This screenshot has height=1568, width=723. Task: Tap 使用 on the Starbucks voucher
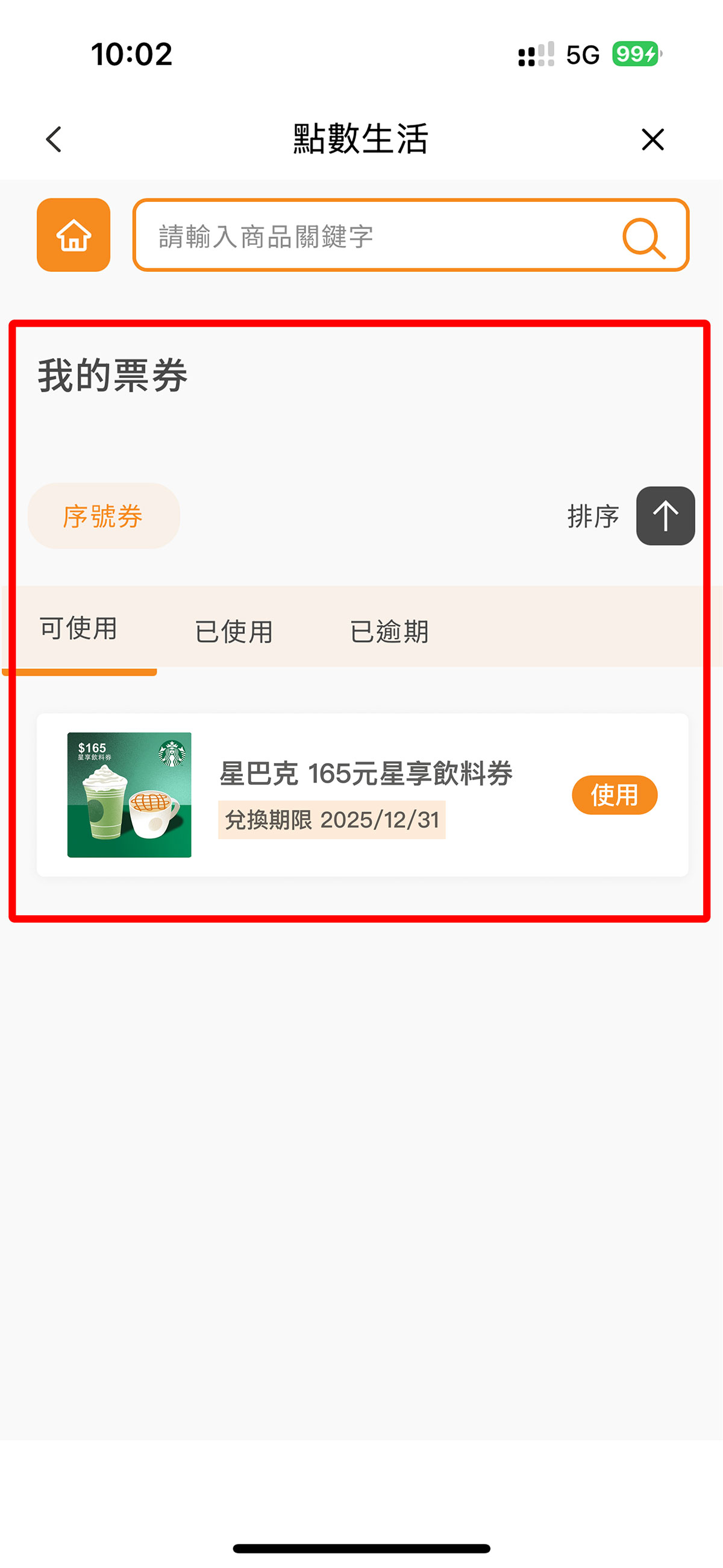[614, 795]
